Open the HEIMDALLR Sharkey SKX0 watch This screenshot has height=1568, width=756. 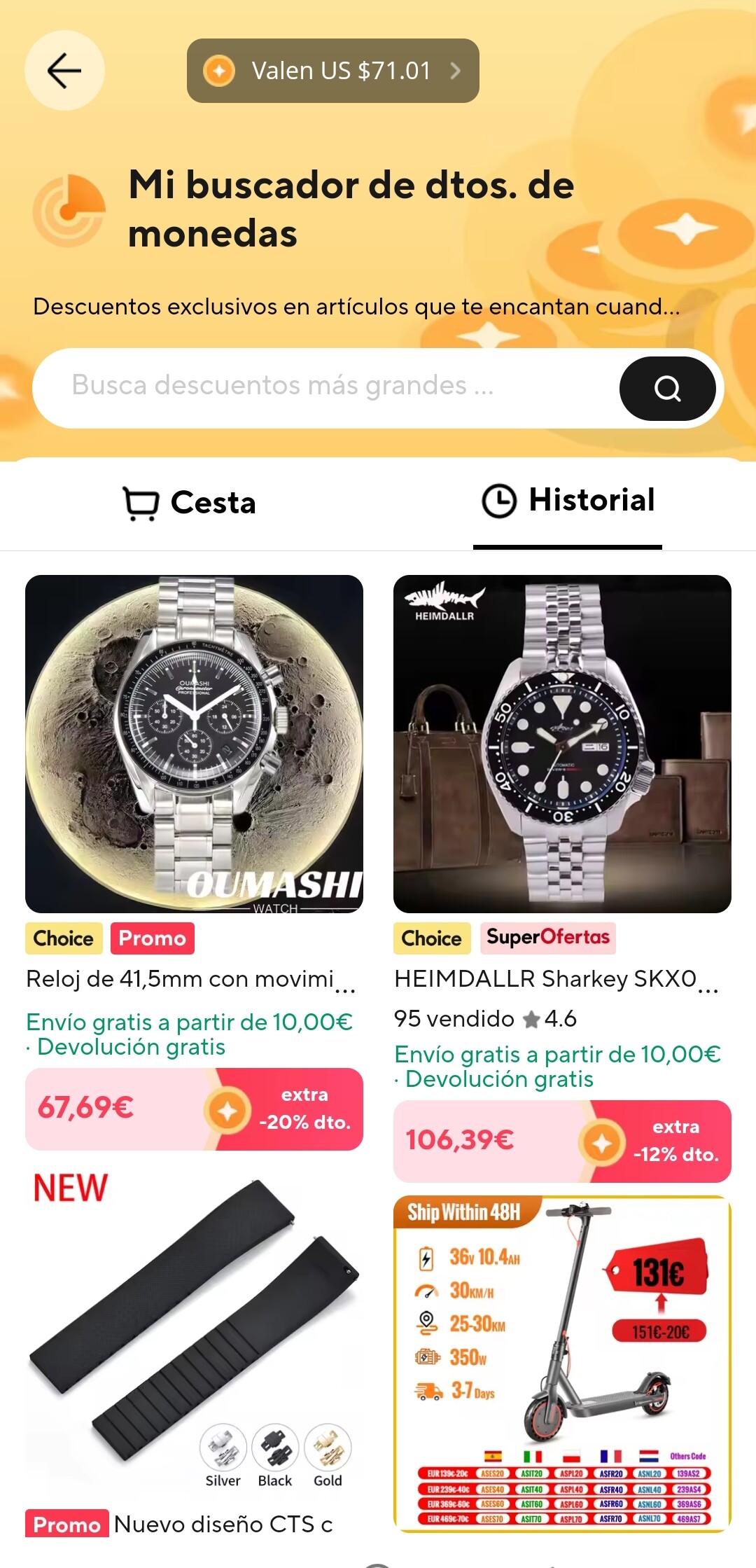(562, 744)
